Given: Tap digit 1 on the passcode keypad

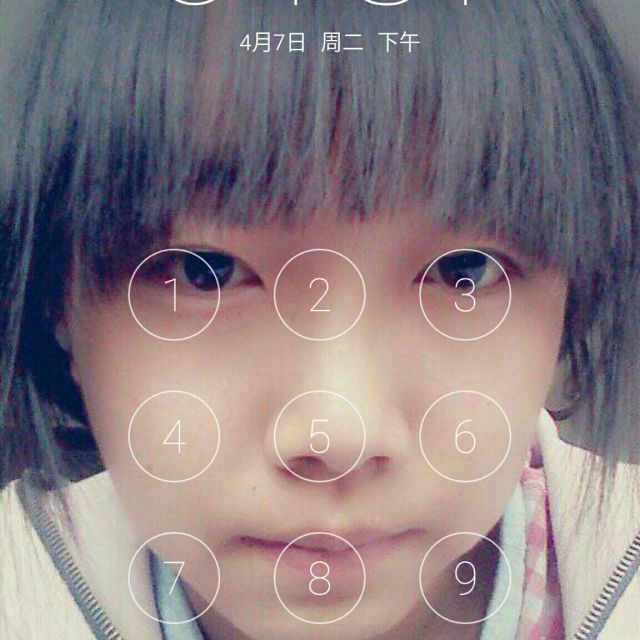Looking at the screenshot, I should 174,295.
